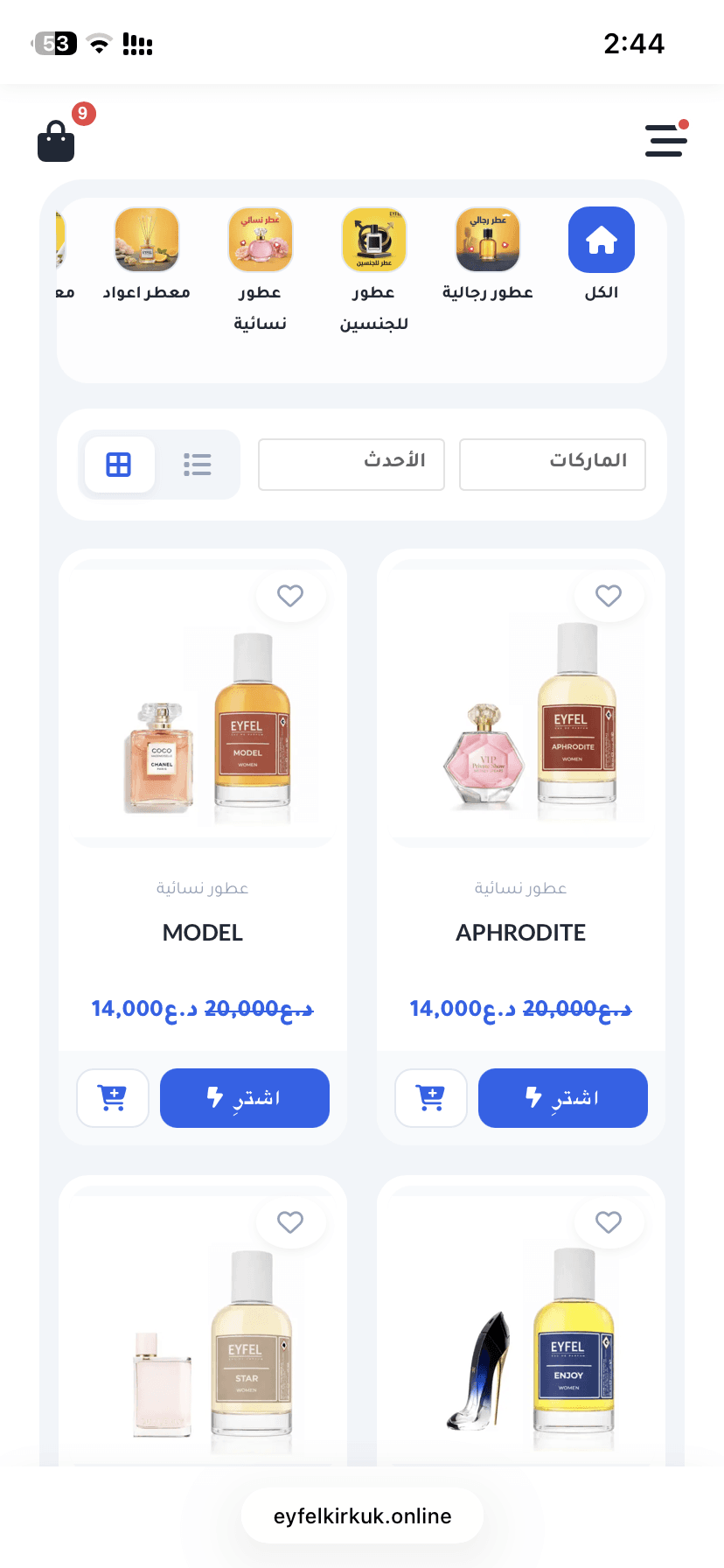The image size is (724, 1568).
Task: Select the عطور للجنسين category icon
Action: [x=373, y=239]
